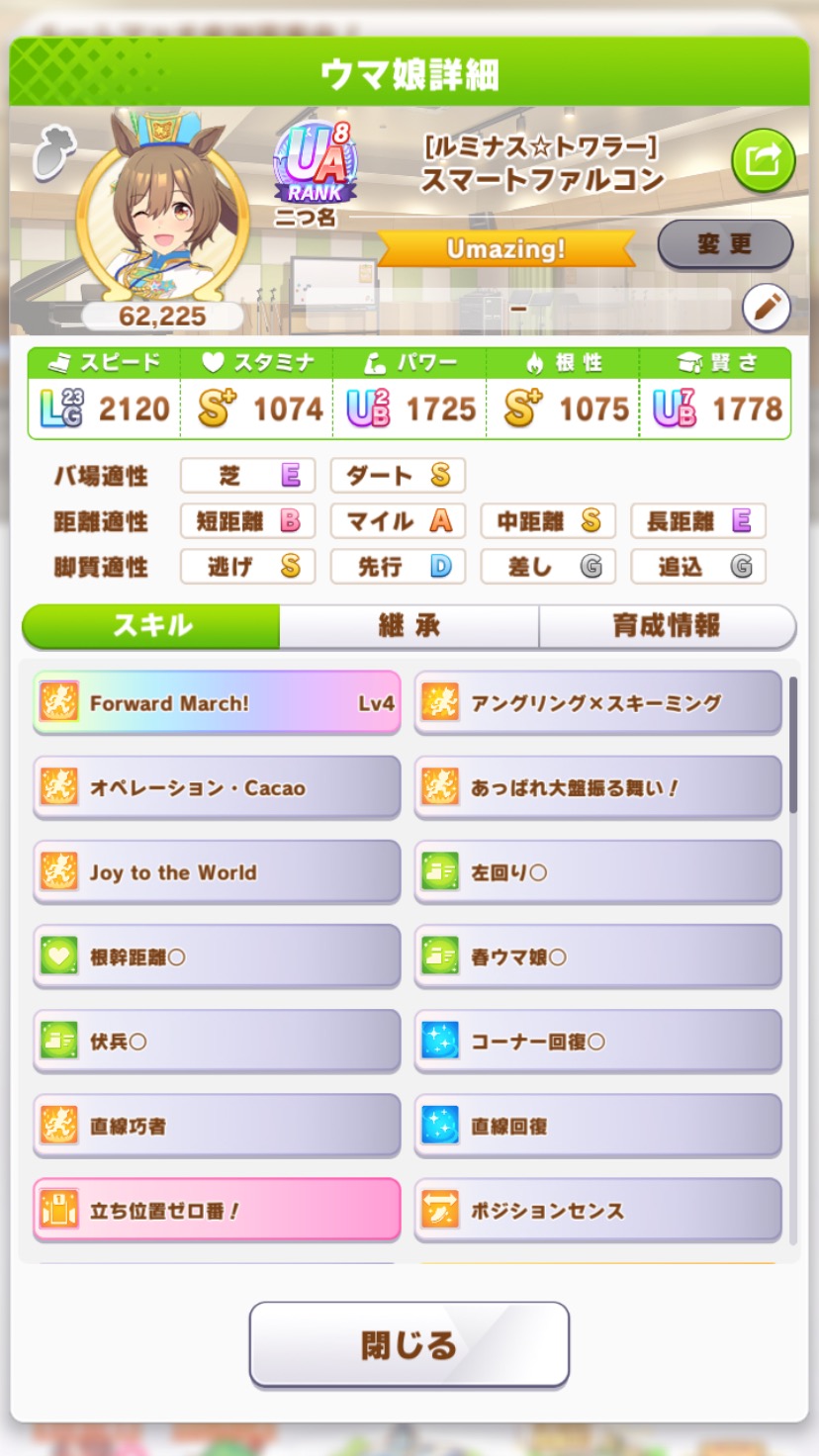View the 伏兵○ skill
The image size is (819, 1456).
[217, 1042]
